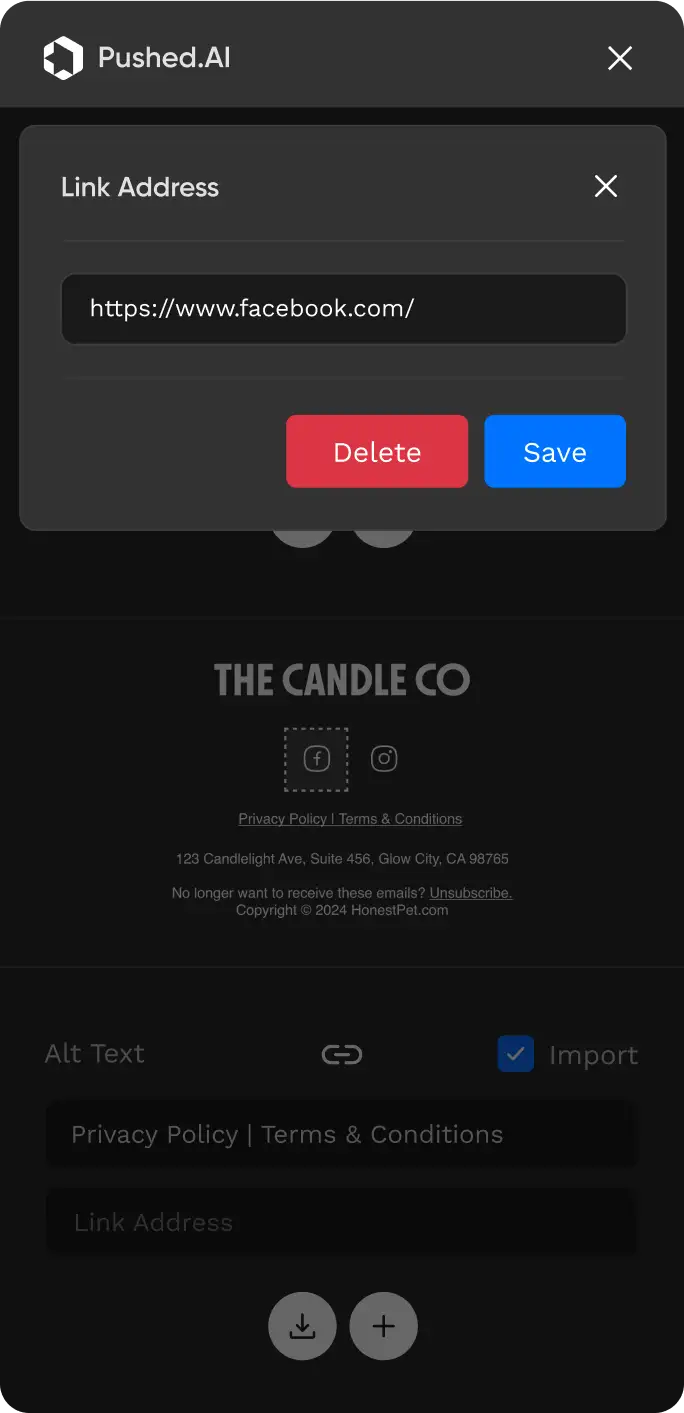This screenshot has width=684, height=1413.
Task: Close the Pushed.AI panel
Action: click(620, 58)
